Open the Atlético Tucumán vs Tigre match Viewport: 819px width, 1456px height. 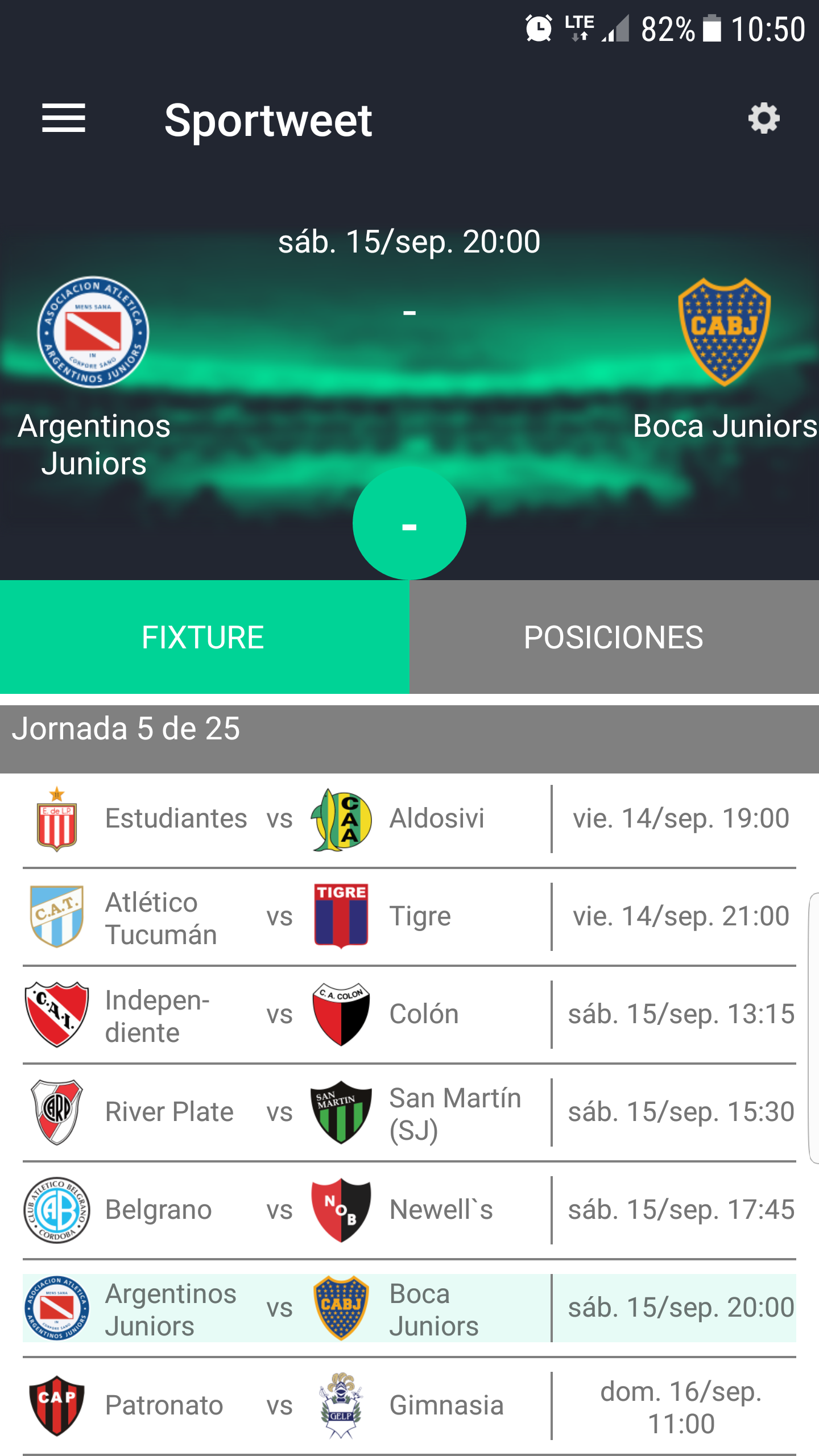tap(409, 917)
